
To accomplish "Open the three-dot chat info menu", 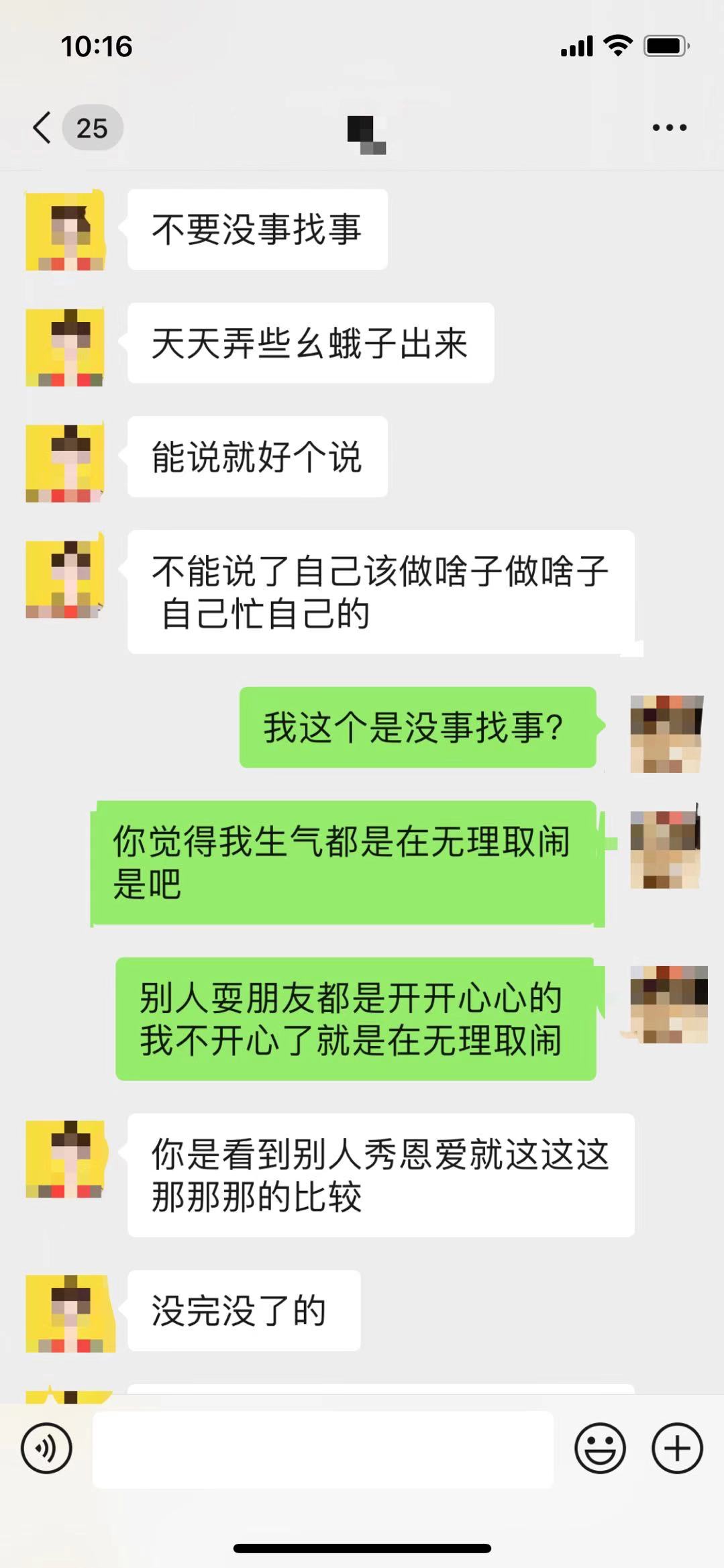I will click(x=669, y=127).
